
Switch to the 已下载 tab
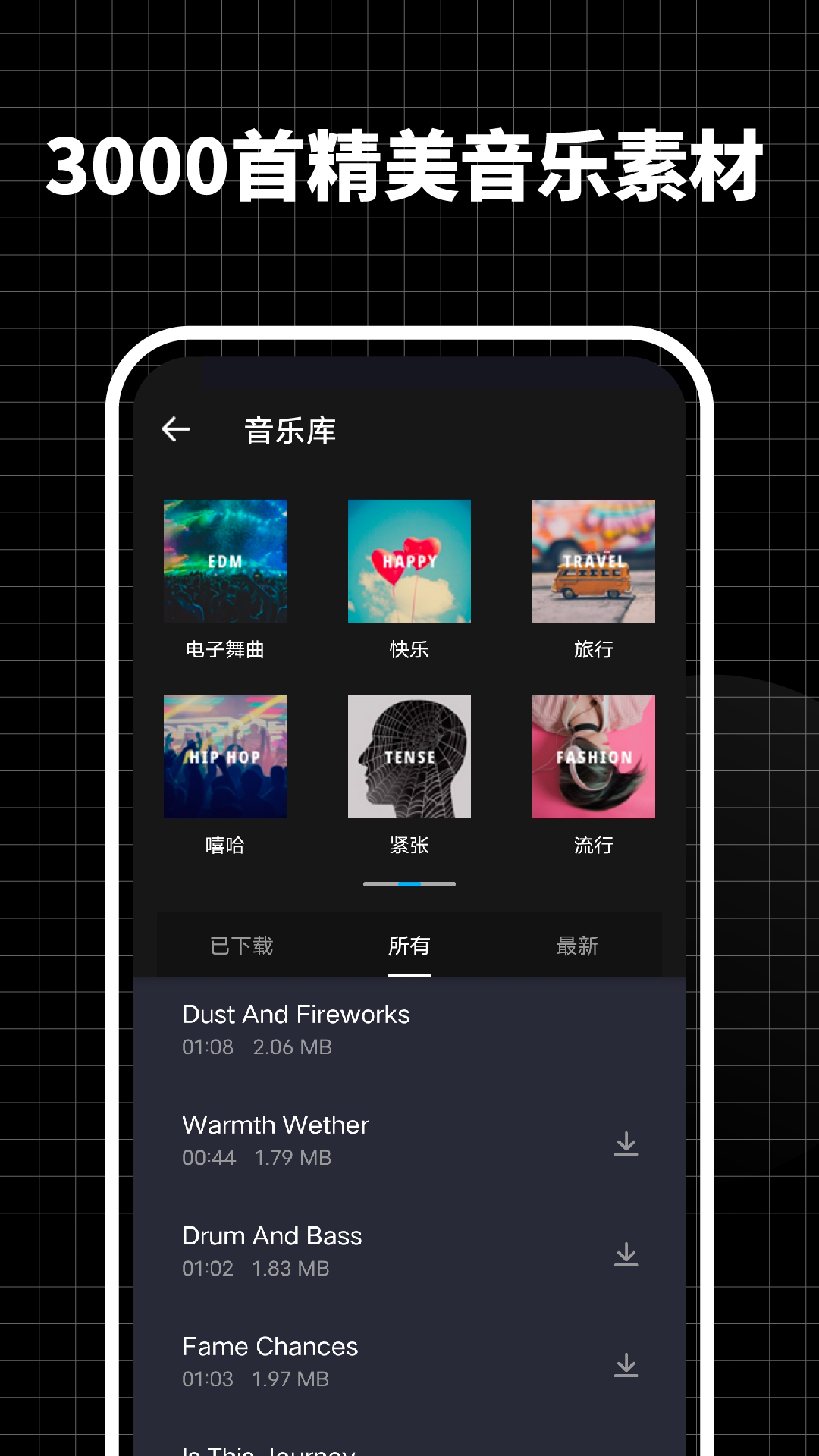tap(241, 946)
